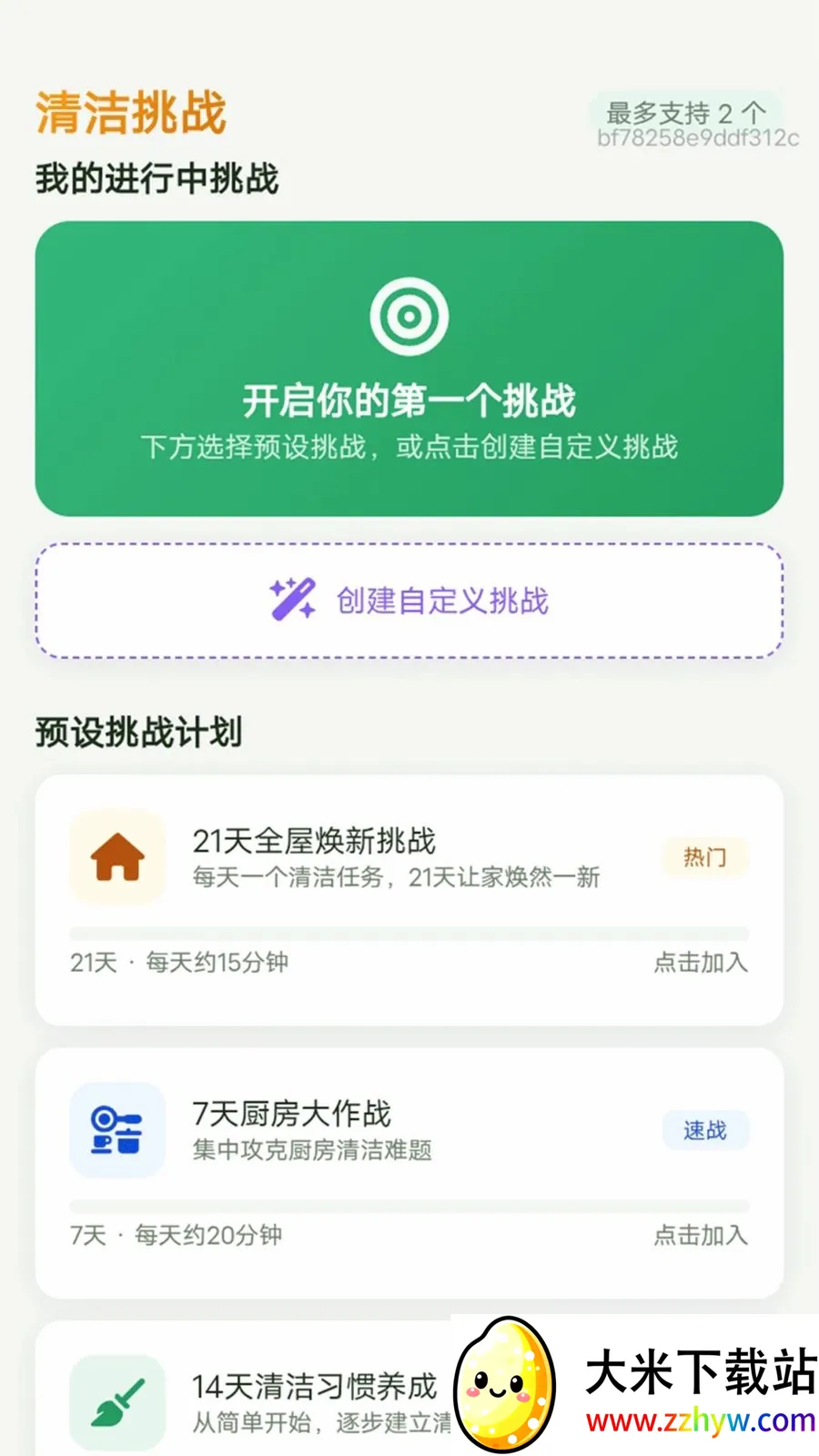Select the purple magic wand icon

pos(293,599)
